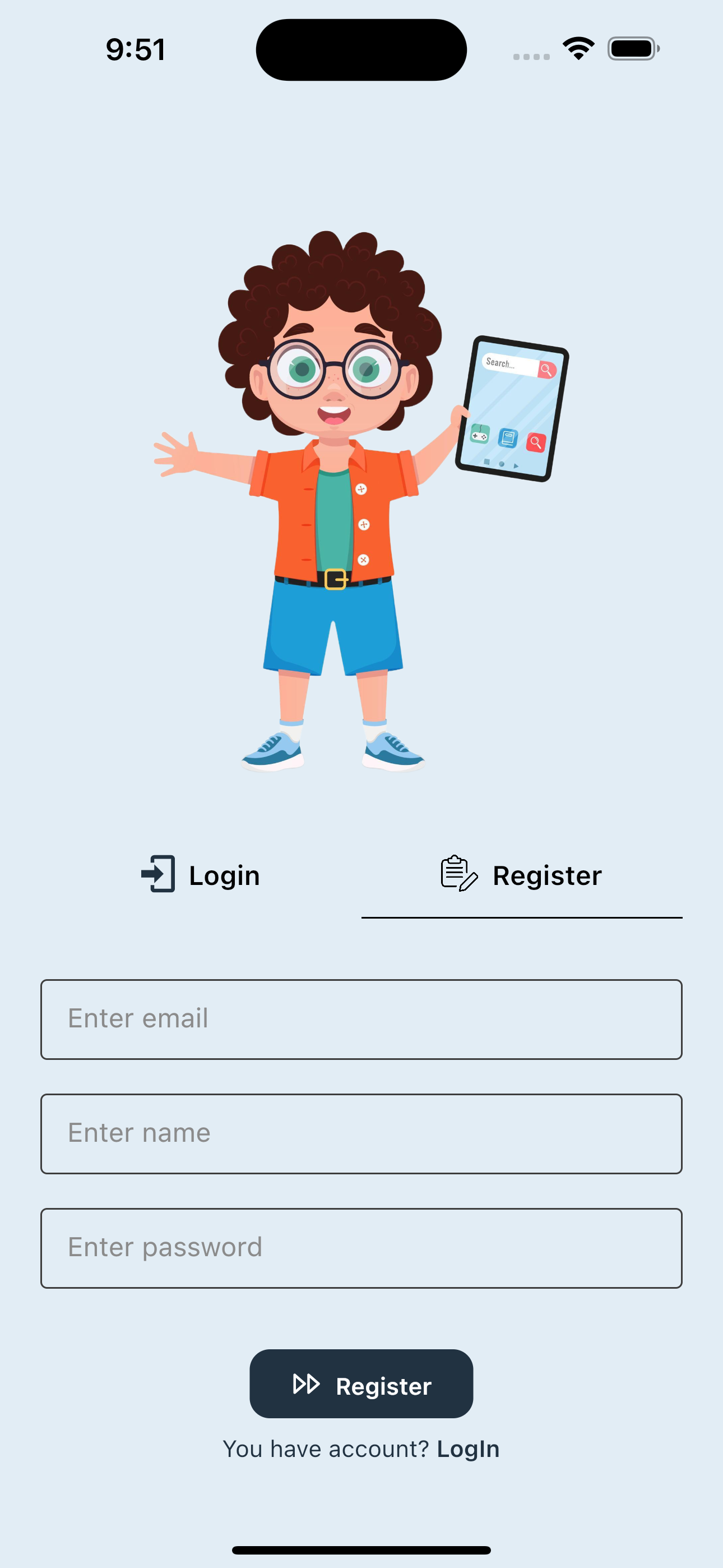Viewport: 723px width, 1568px height.
Task: Click the fast-forward icon inside Register button
Action: [x=306, y=1386]
